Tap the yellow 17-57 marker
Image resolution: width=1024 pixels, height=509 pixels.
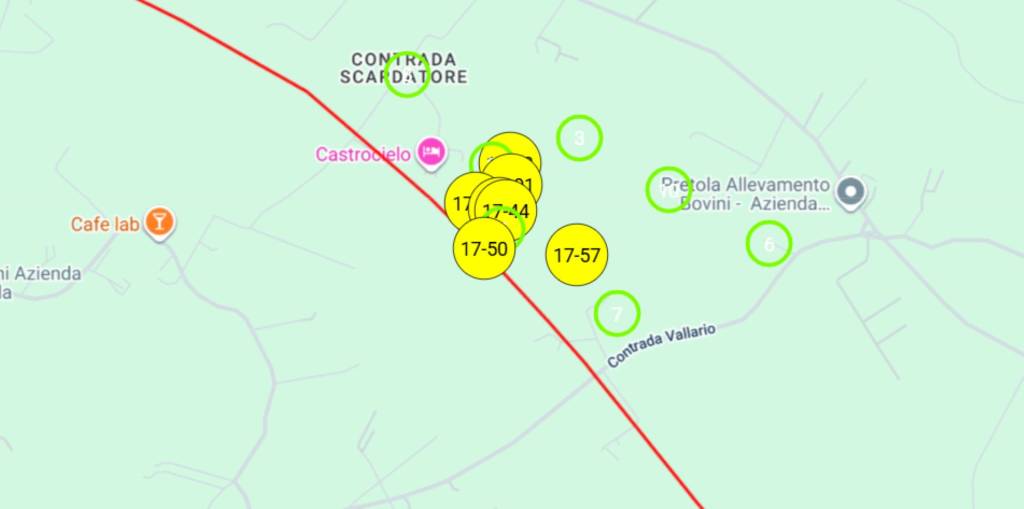[577, 255]
